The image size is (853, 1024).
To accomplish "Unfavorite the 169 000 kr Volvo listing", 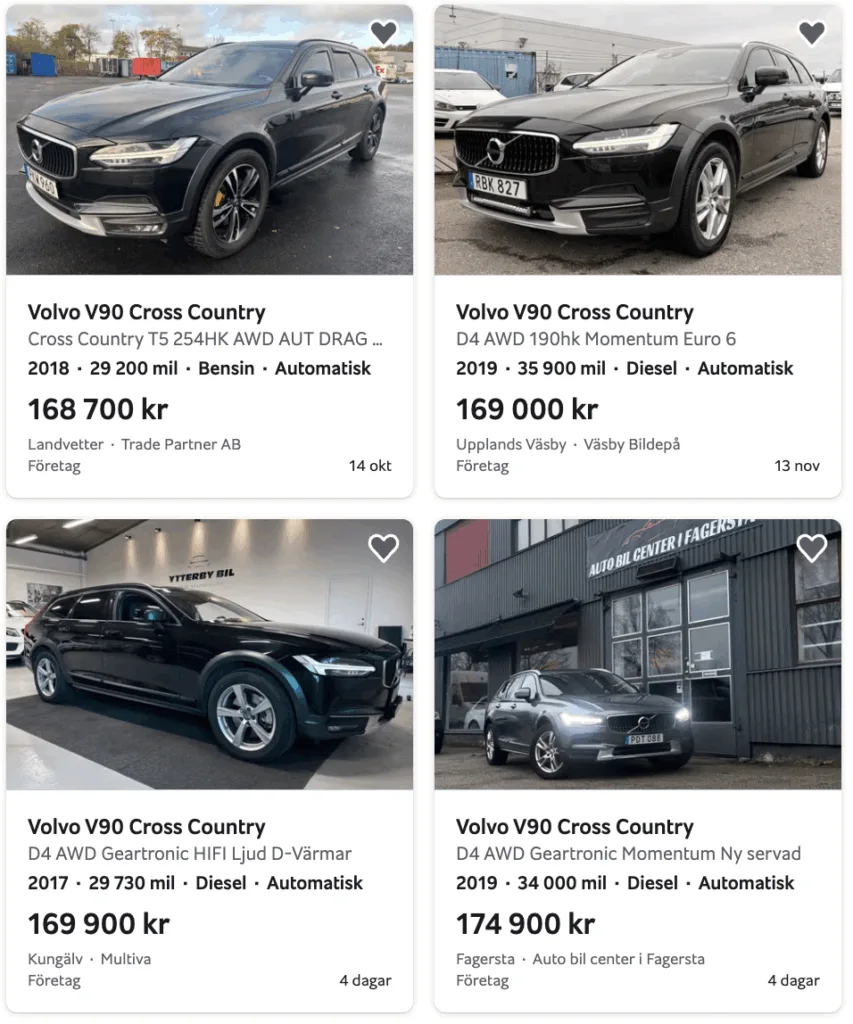I will pos(811,33).
